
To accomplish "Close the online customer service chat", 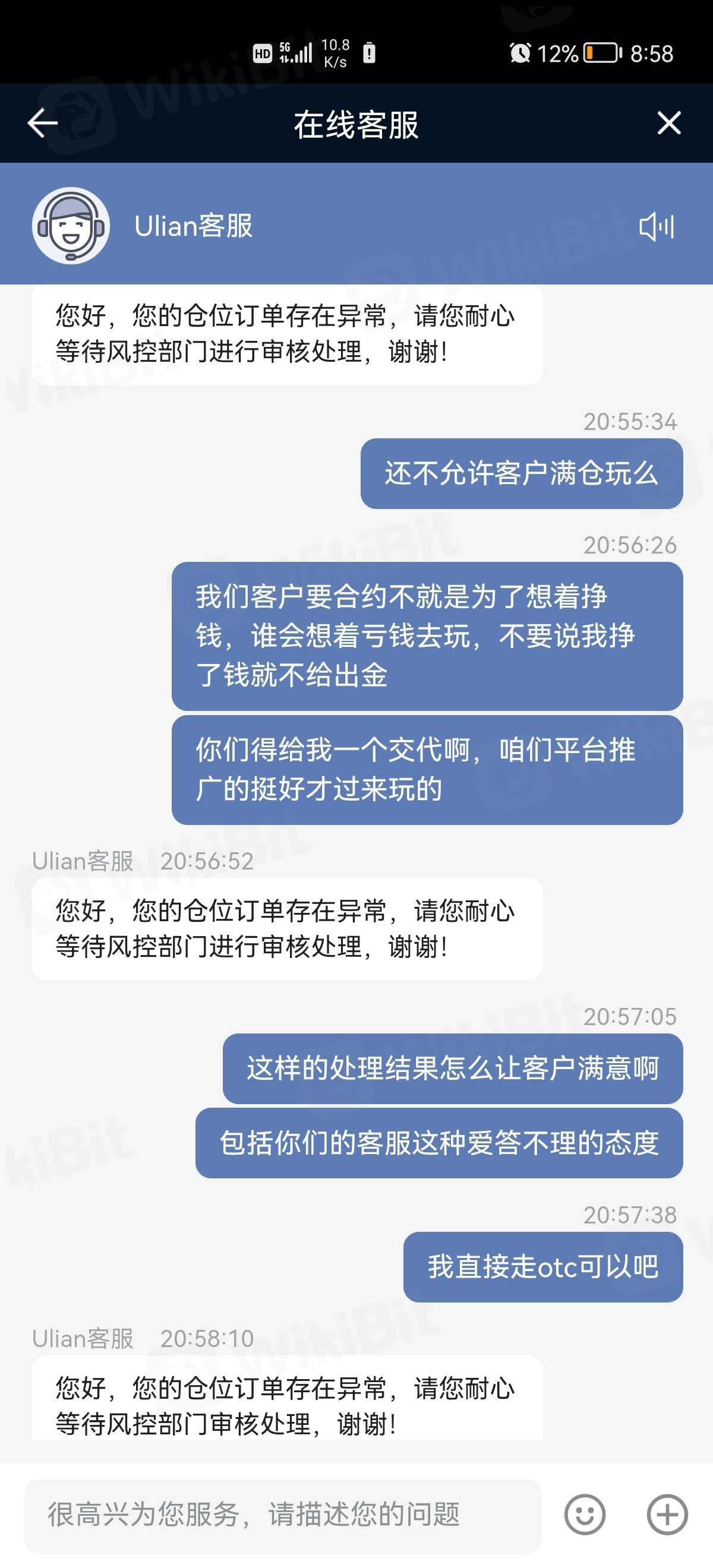I will (668, 124).
